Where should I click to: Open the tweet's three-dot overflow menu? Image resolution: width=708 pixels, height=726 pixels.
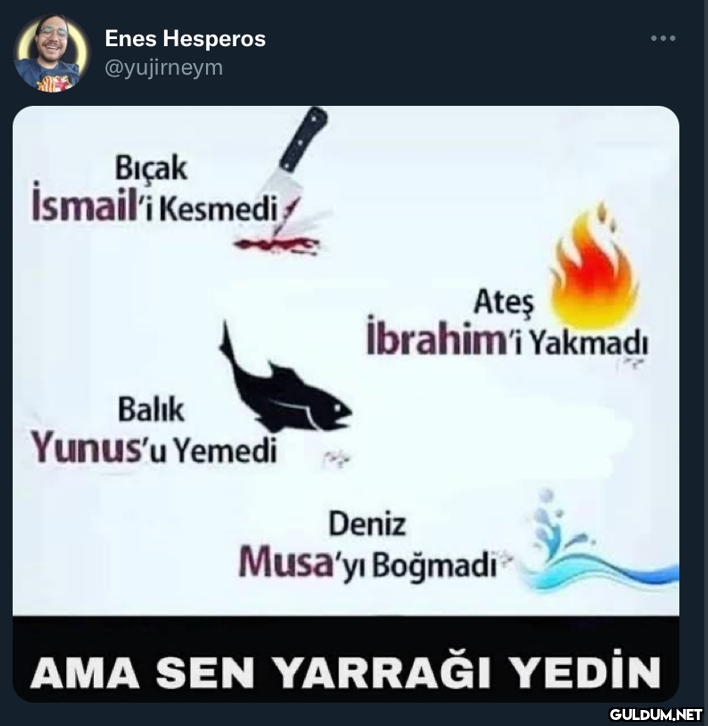tap(663, 39)
